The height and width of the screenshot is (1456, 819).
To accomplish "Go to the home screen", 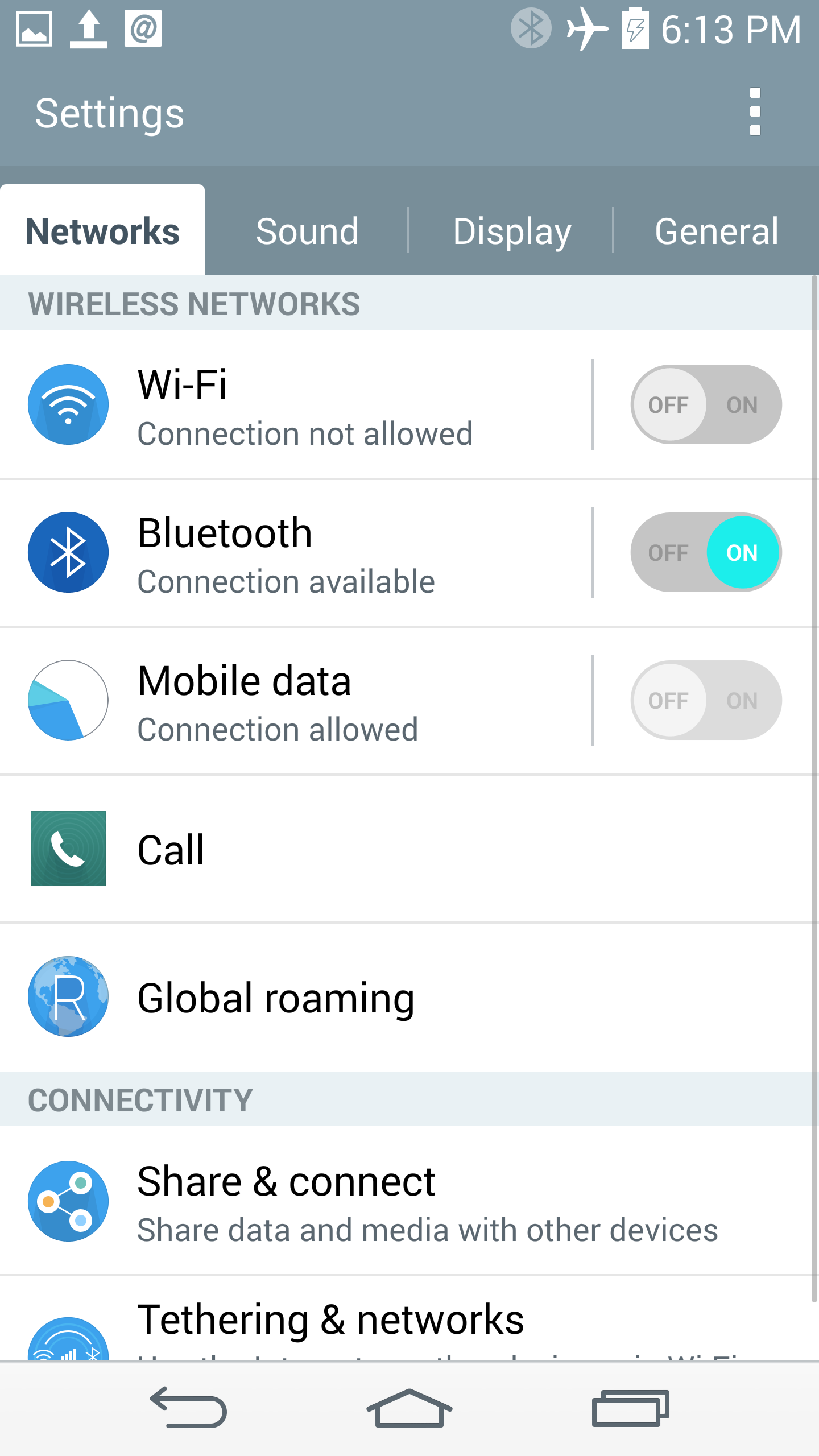I will pos(409,1408).
